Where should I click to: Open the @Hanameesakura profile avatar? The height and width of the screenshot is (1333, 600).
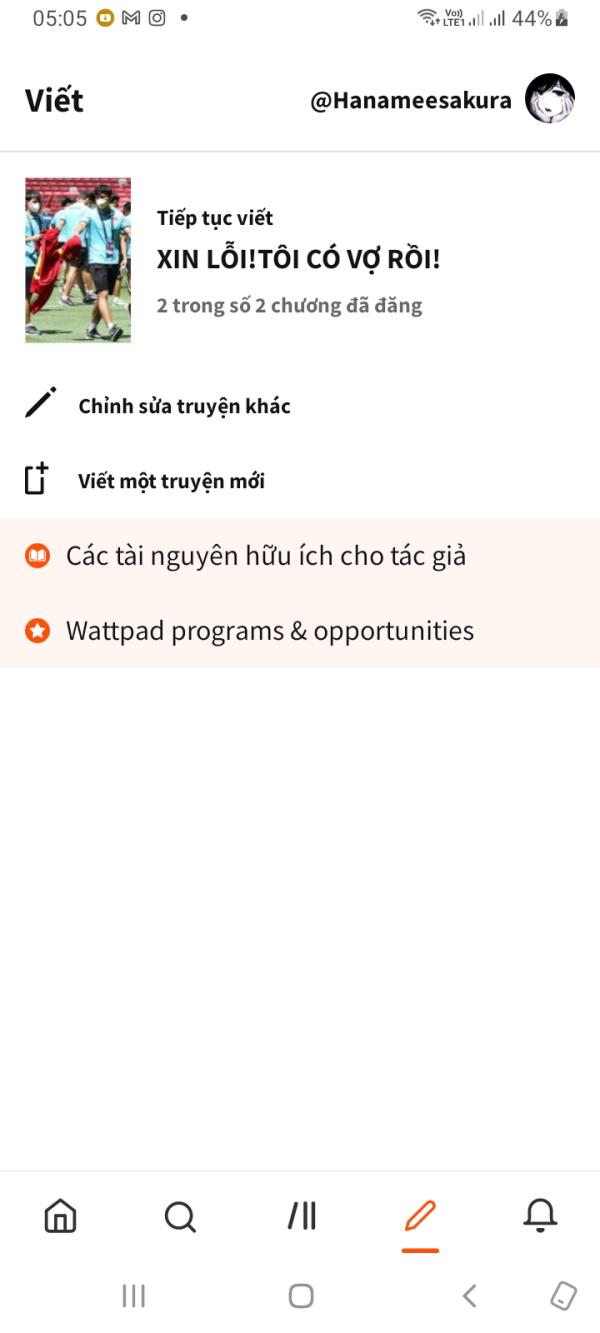click(x=550, y=99)
